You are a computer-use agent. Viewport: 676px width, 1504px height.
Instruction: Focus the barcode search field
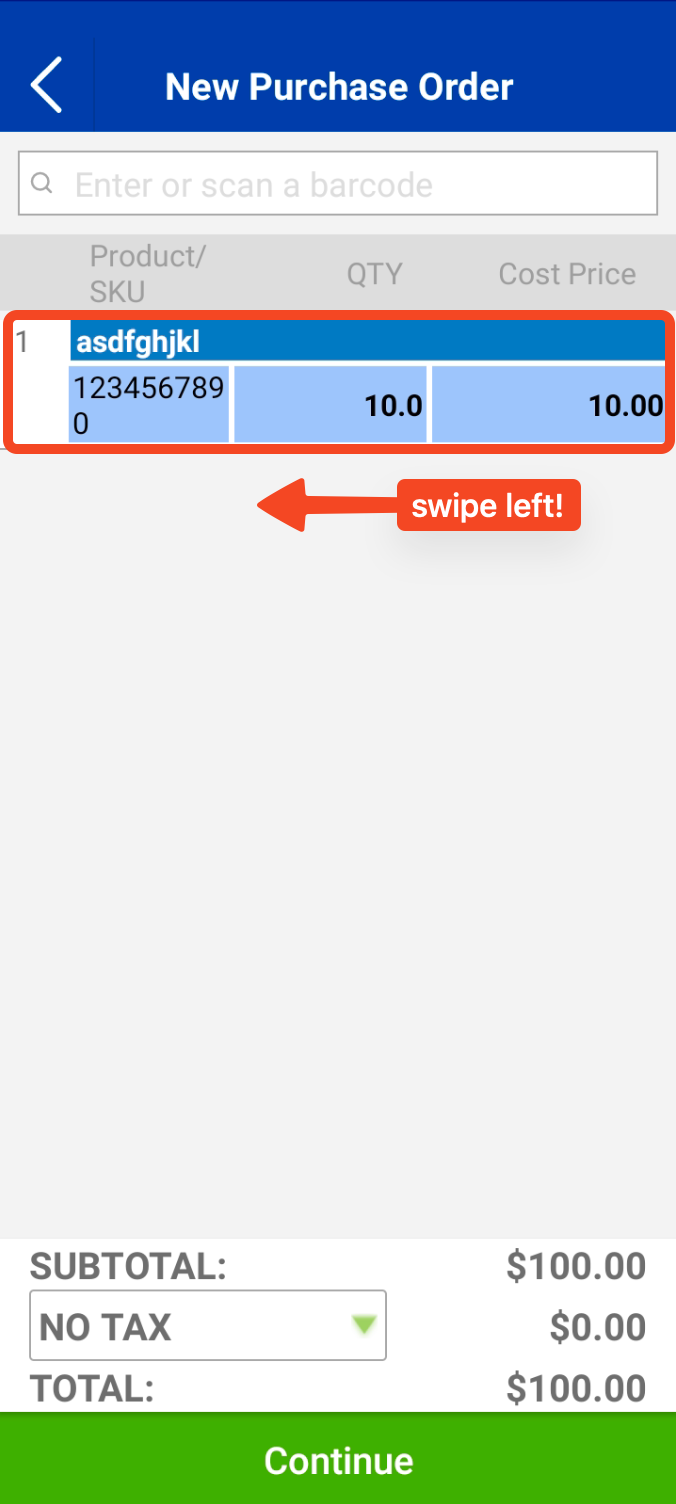click(x=338, y=184)
